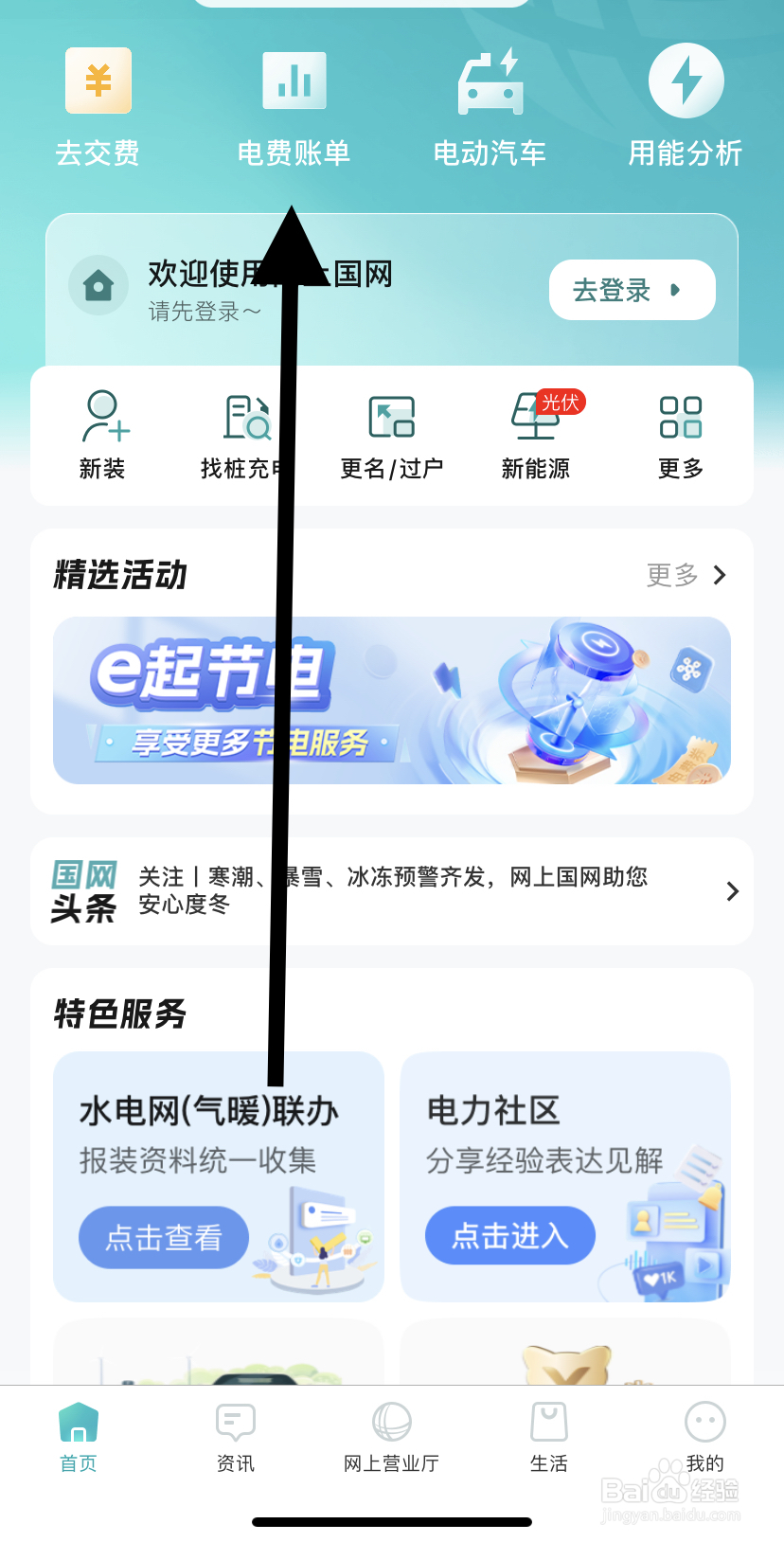This screenshot has height=1542, width=784.
Task: Open 新能源 with the 光伏 badge
Action: click(535, 434)
